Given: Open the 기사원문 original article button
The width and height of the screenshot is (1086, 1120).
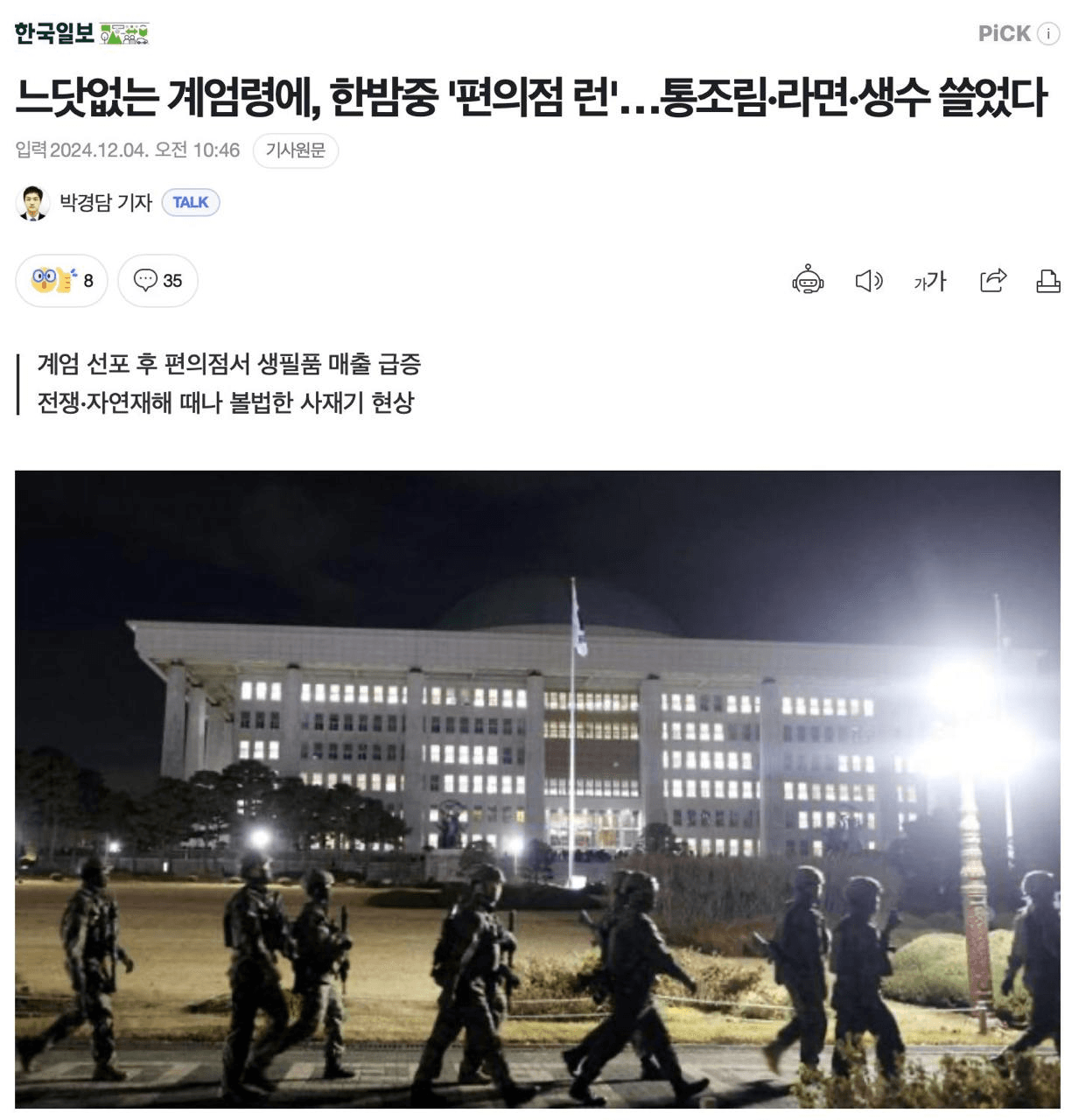Looking at the screenshot, I should [295, 150].
